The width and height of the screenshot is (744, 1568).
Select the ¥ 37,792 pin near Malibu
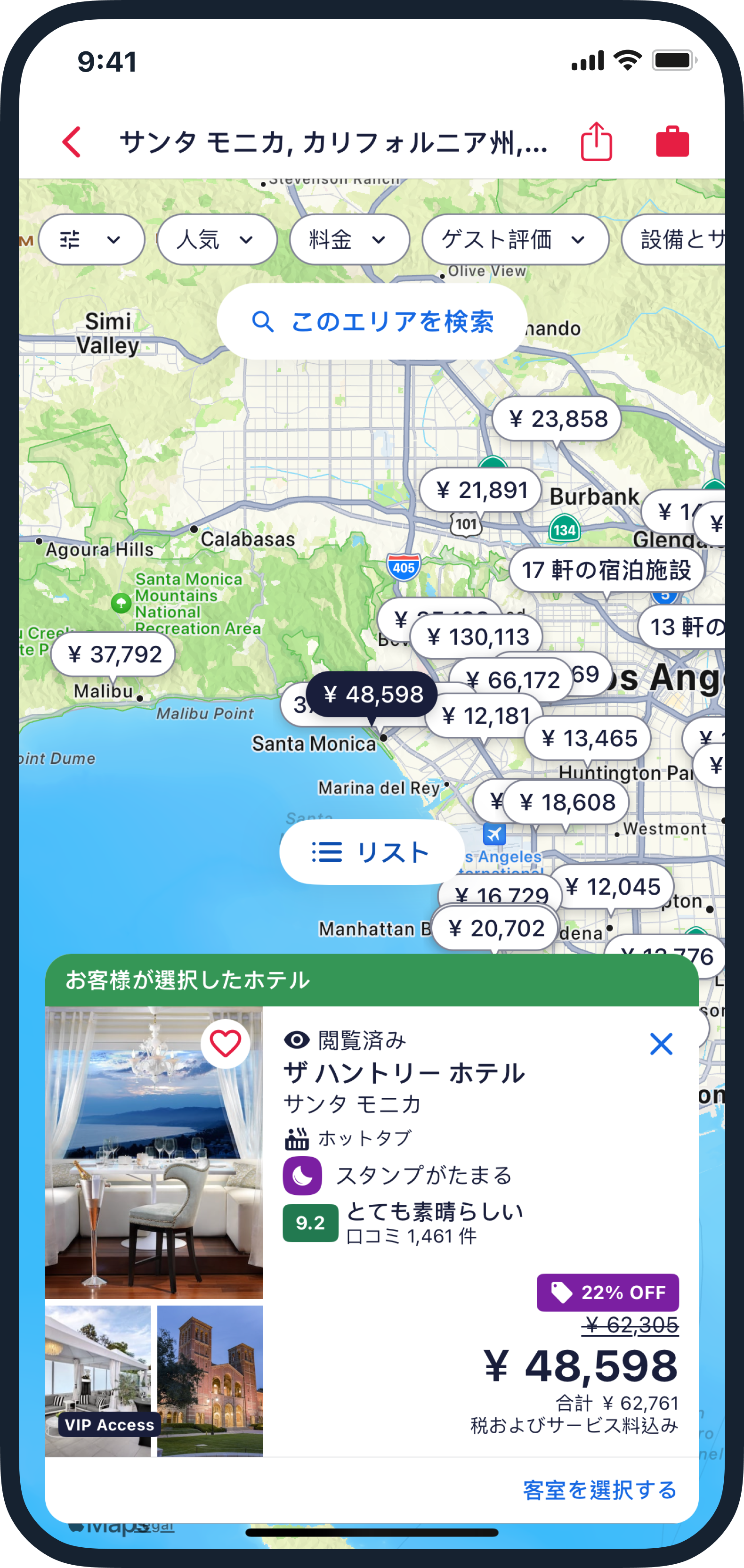click(x=114, y=655)
